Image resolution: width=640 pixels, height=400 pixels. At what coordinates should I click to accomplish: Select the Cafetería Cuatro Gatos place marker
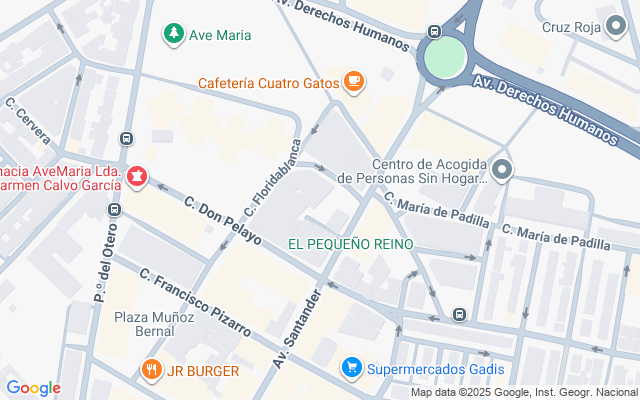tap(354, 82)
